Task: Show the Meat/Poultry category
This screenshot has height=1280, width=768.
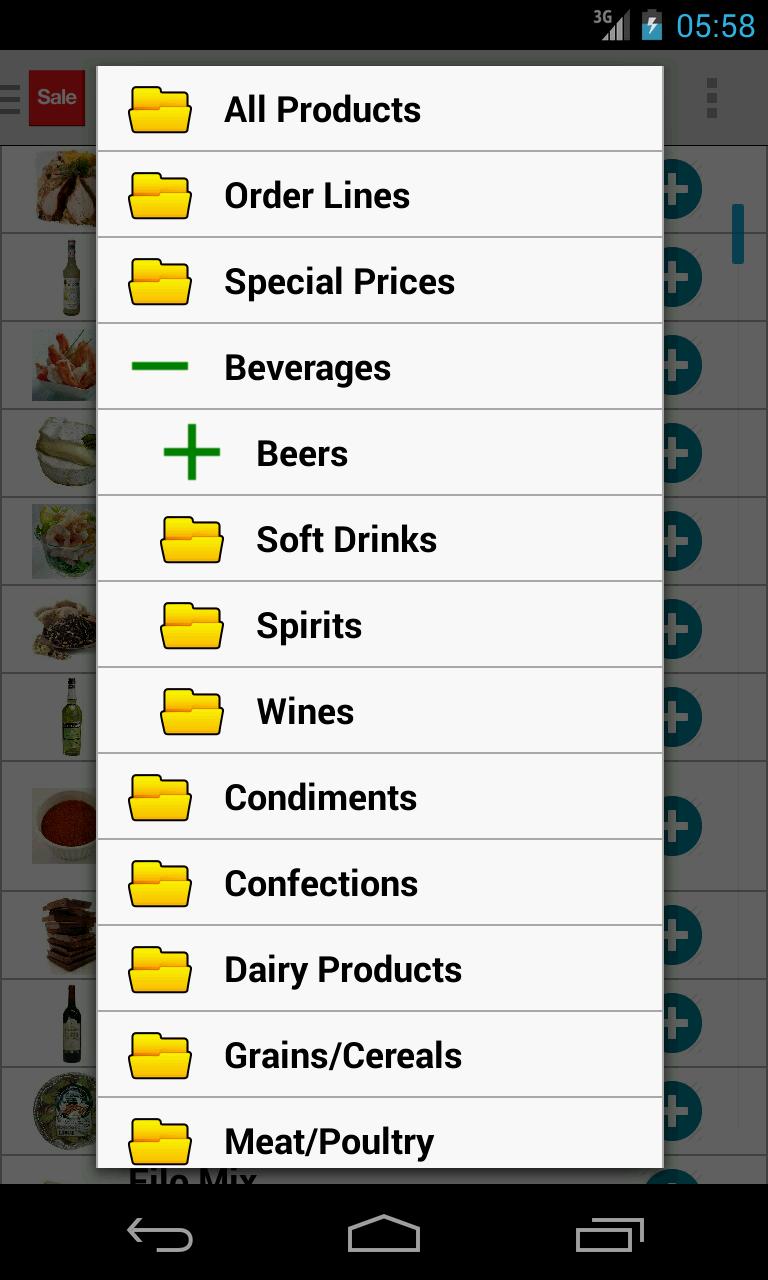Action: pyautogui.click(x=329, y=1140)
